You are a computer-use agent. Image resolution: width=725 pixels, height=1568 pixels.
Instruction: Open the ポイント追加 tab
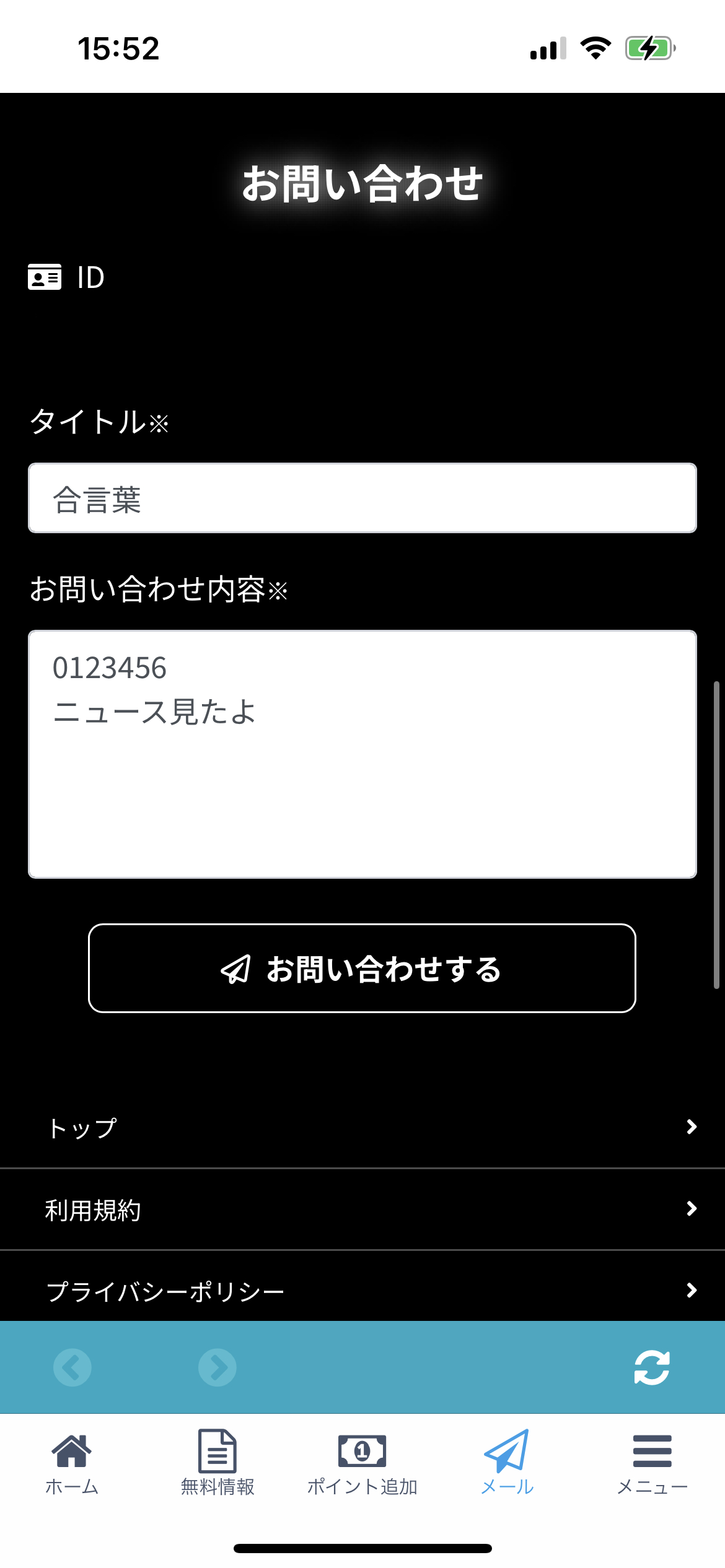362,1463
